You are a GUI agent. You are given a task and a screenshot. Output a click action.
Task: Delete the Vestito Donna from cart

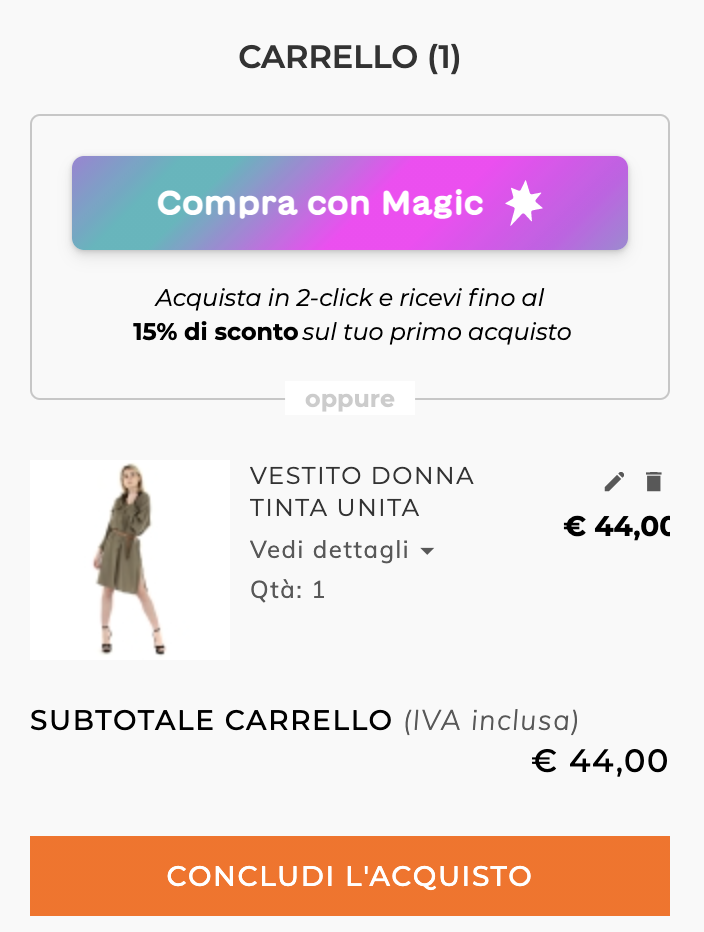(653, 482)
